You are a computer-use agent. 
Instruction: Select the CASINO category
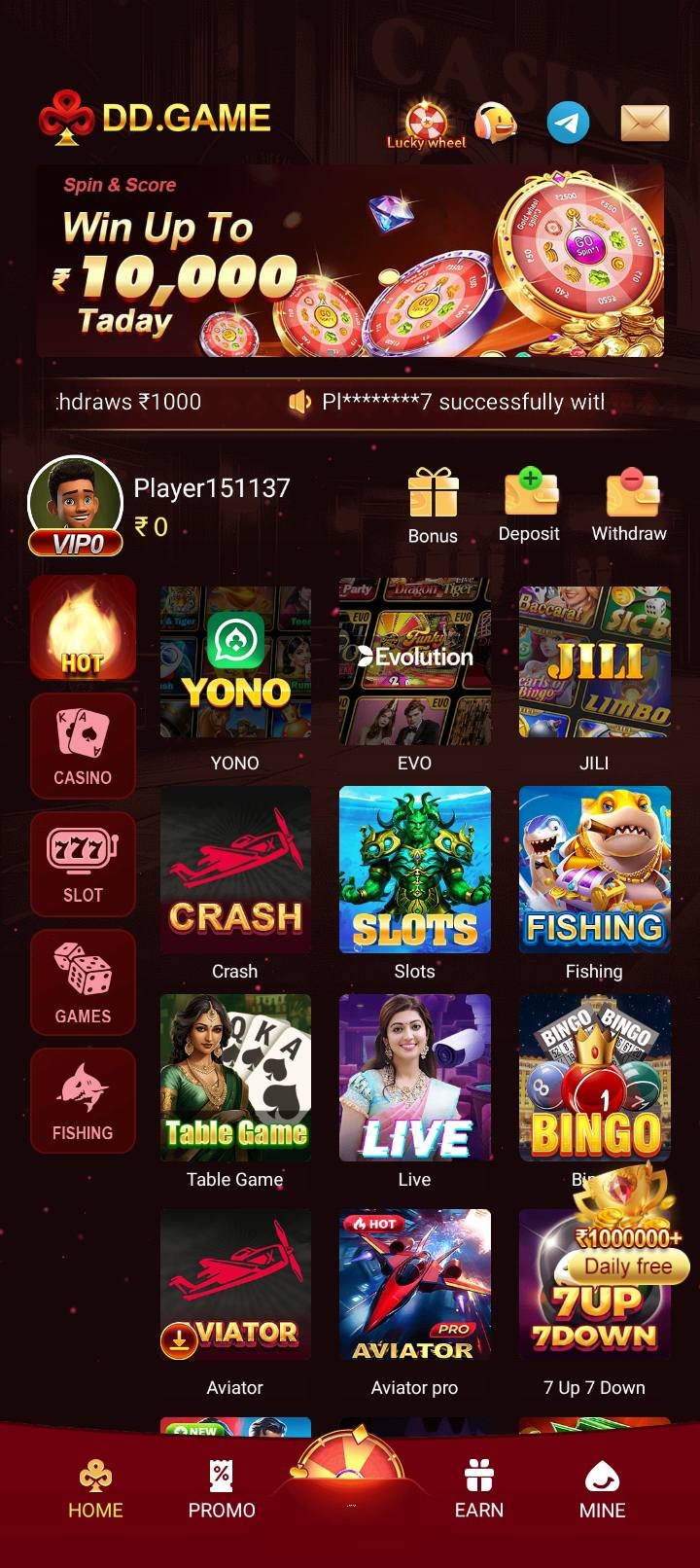(83, 746)
